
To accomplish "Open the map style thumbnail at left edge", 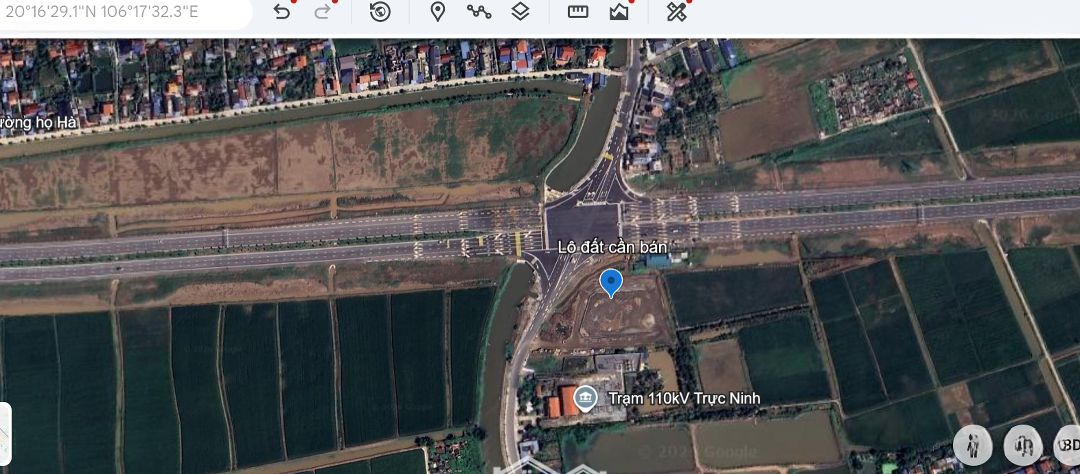I will [4, 433].
